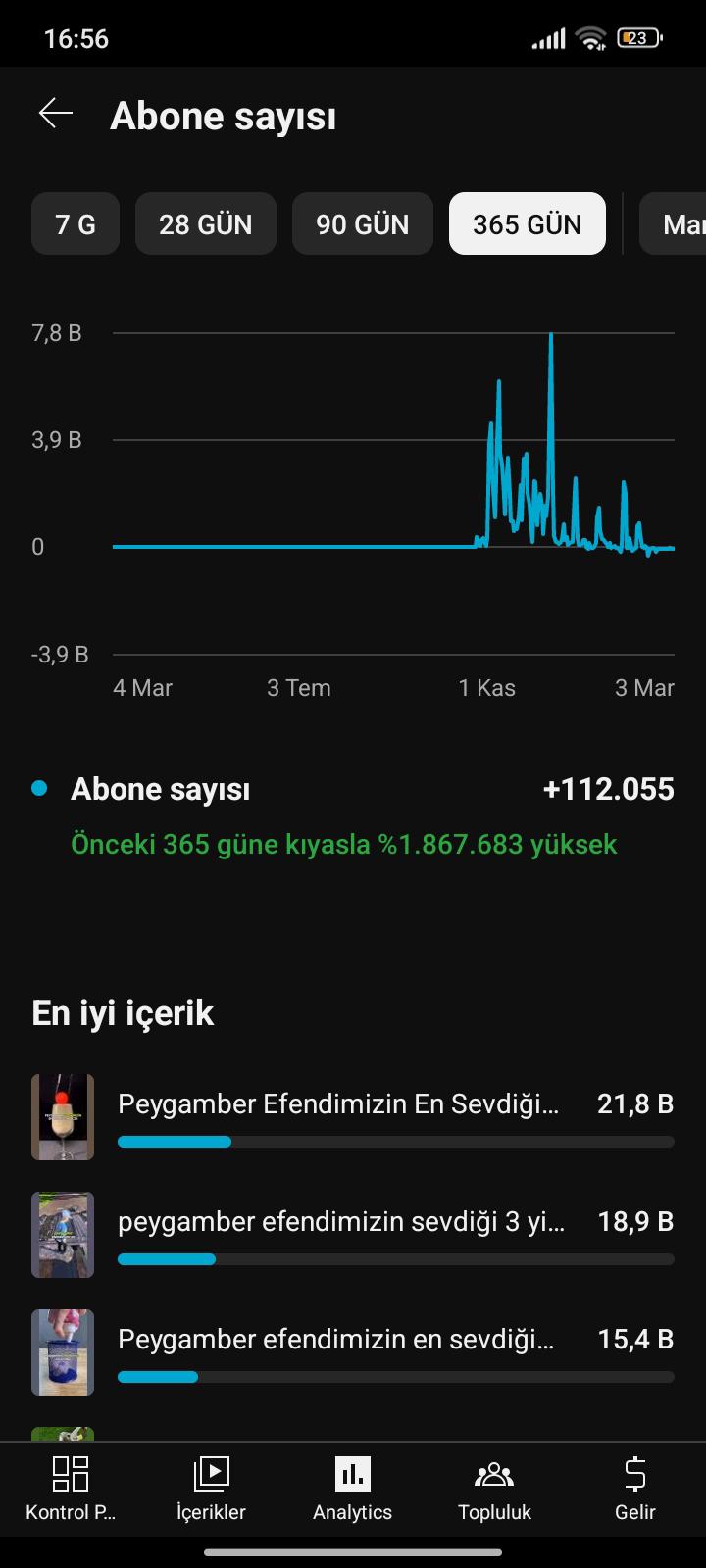706x1568 pixels.
Task: Open the video with 15,4 B subscribers
Action: pos(353,1352)
